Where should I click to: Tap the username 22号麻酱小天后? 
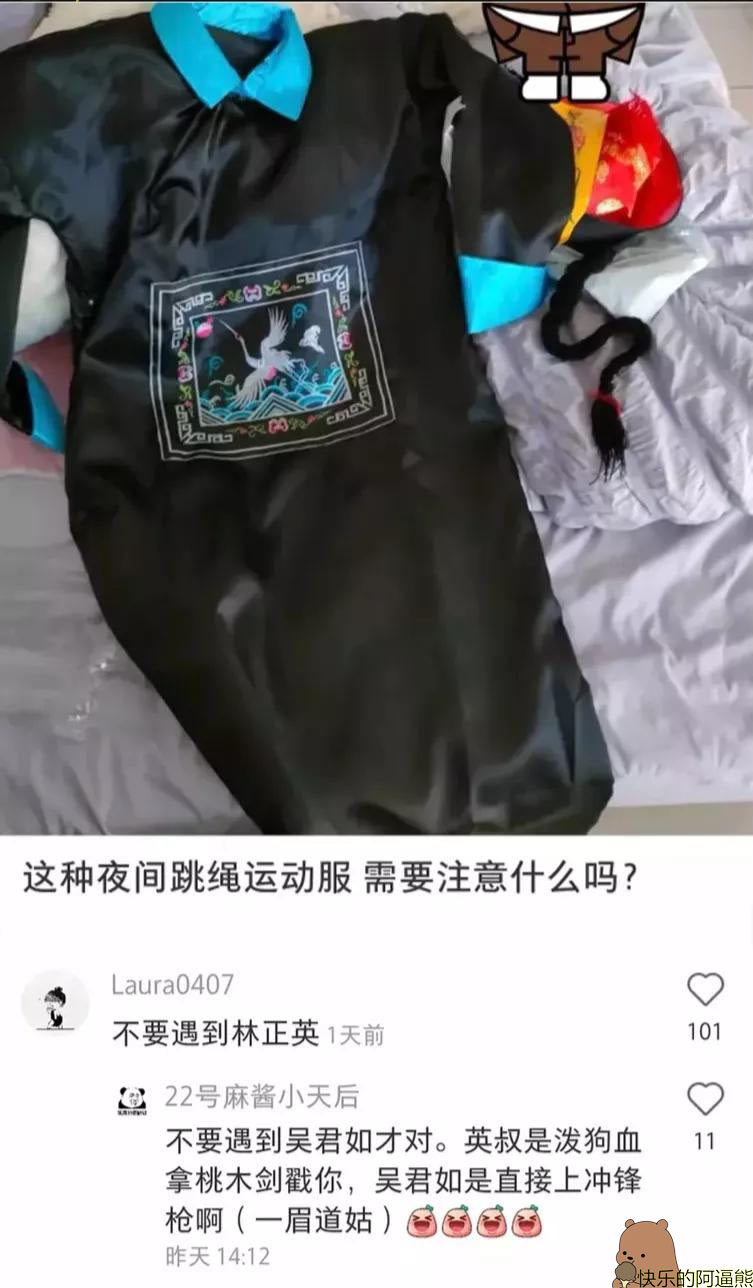tap(262, 1097)
